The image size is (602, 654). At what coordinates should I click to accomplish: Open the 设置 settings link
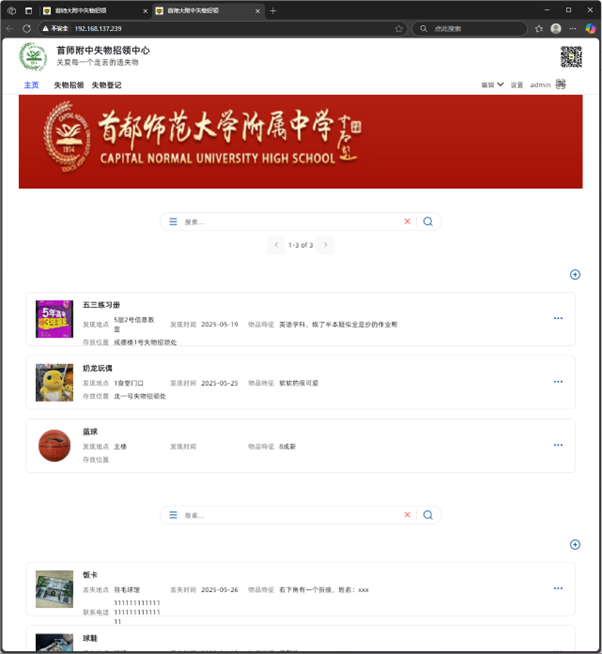[517, 85]
